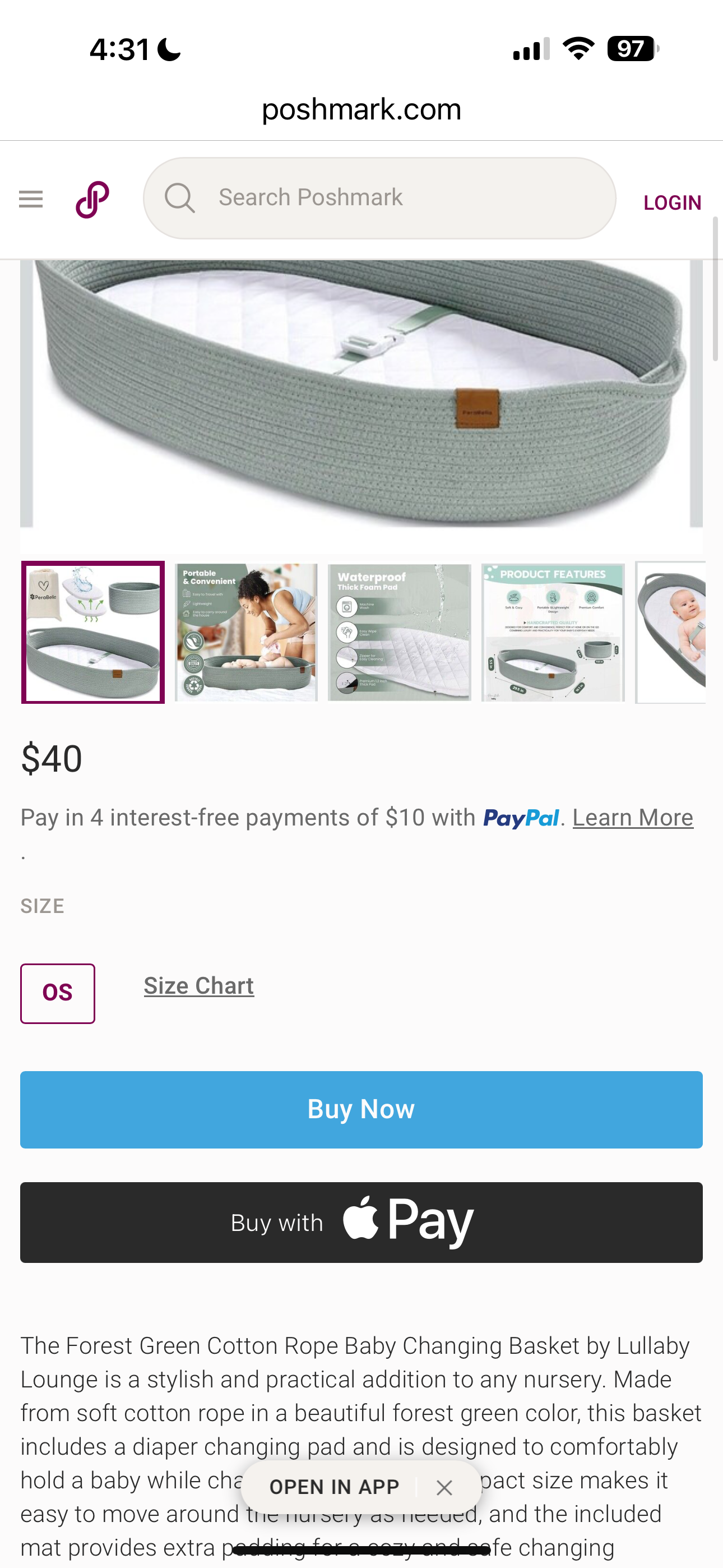The width and height of the screenshot is (723, 1568).
Task: Select the baby in basket thumbnail
Action: click(x=671, y=632)
